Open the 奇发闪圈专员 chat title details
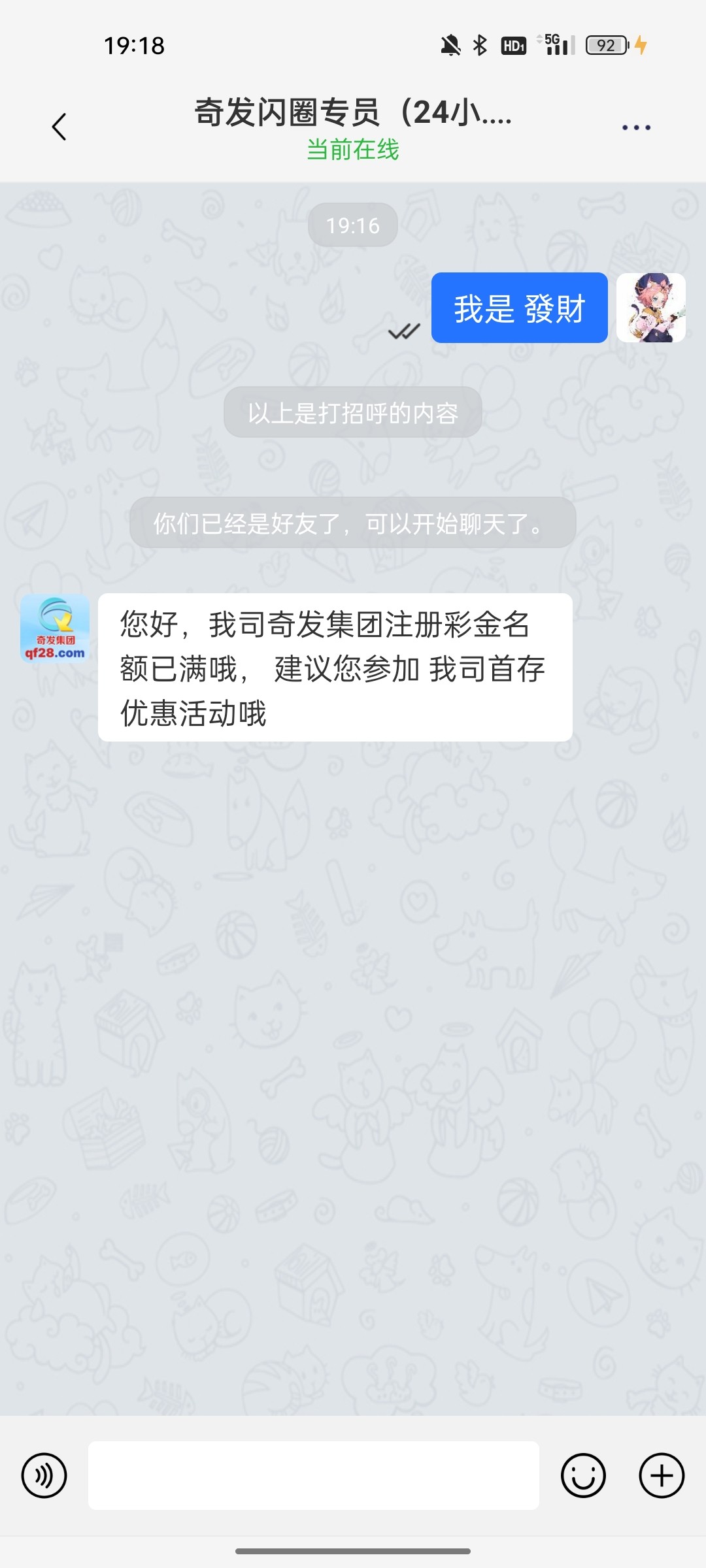Image resolution: width=706 pixels, height=1568 pixels. click(353, 112)
